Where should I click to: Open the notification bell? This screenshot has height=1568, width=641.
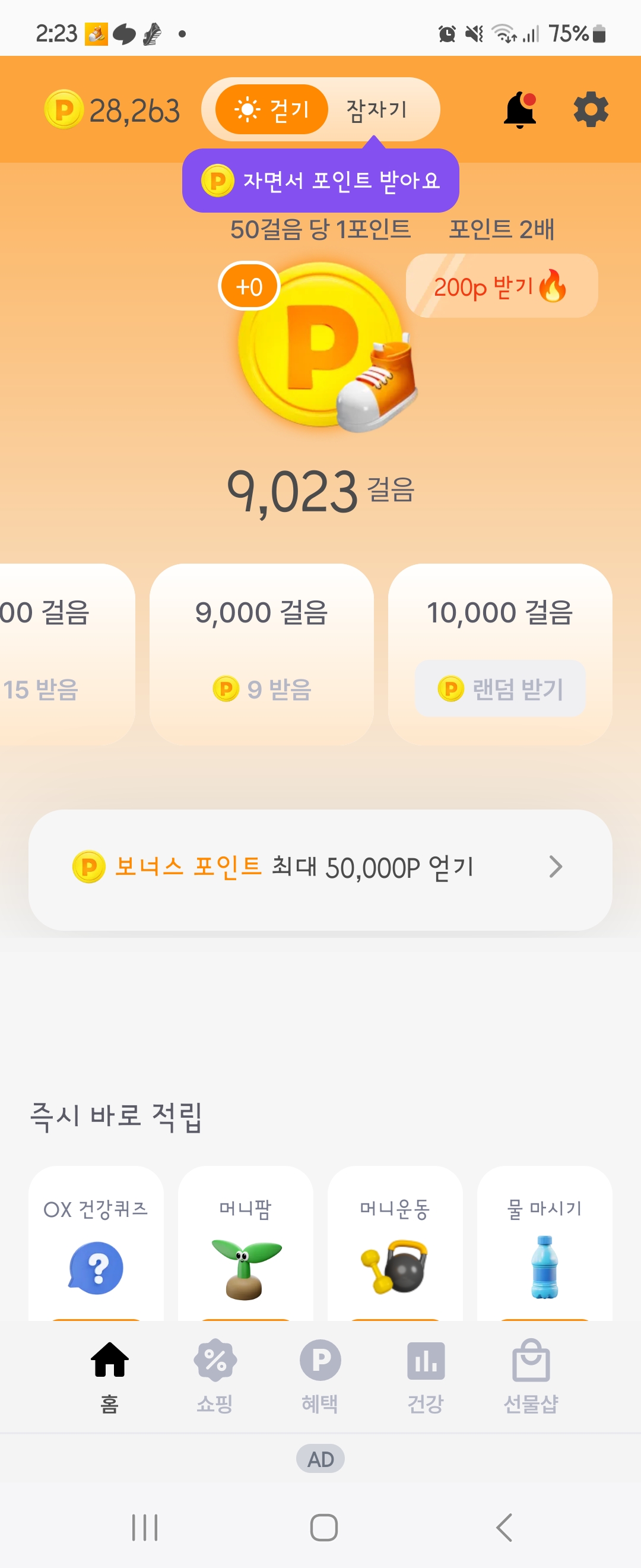coord(521,110)
